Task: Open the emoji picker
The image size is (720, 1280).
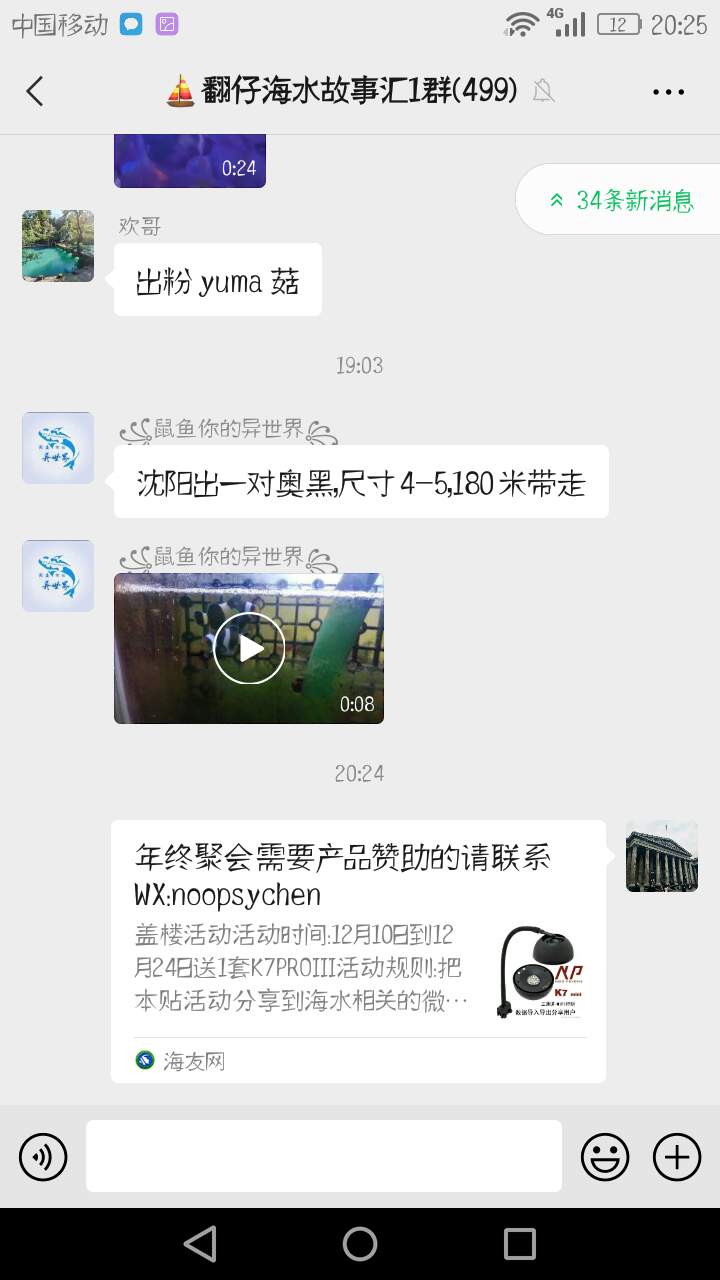Action: pyautogui.click(x=605, y=1157)
